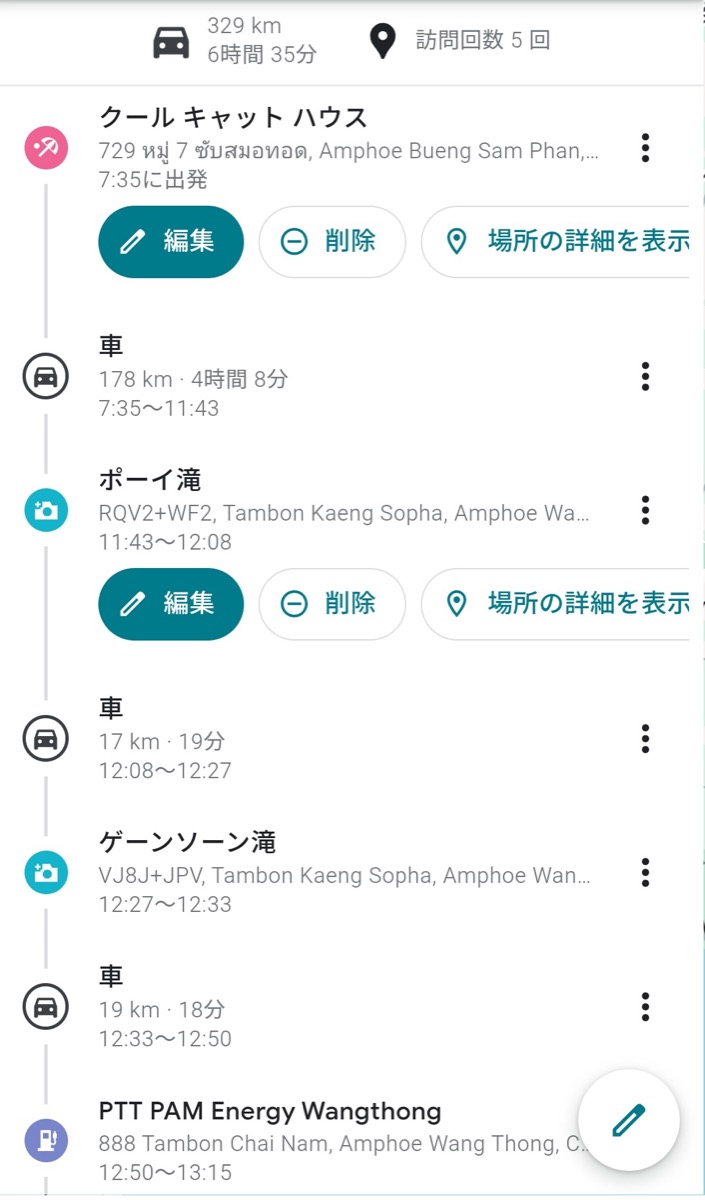
Task: Edit the ポーイ滝 visit
Action: [x=171, y=603]
